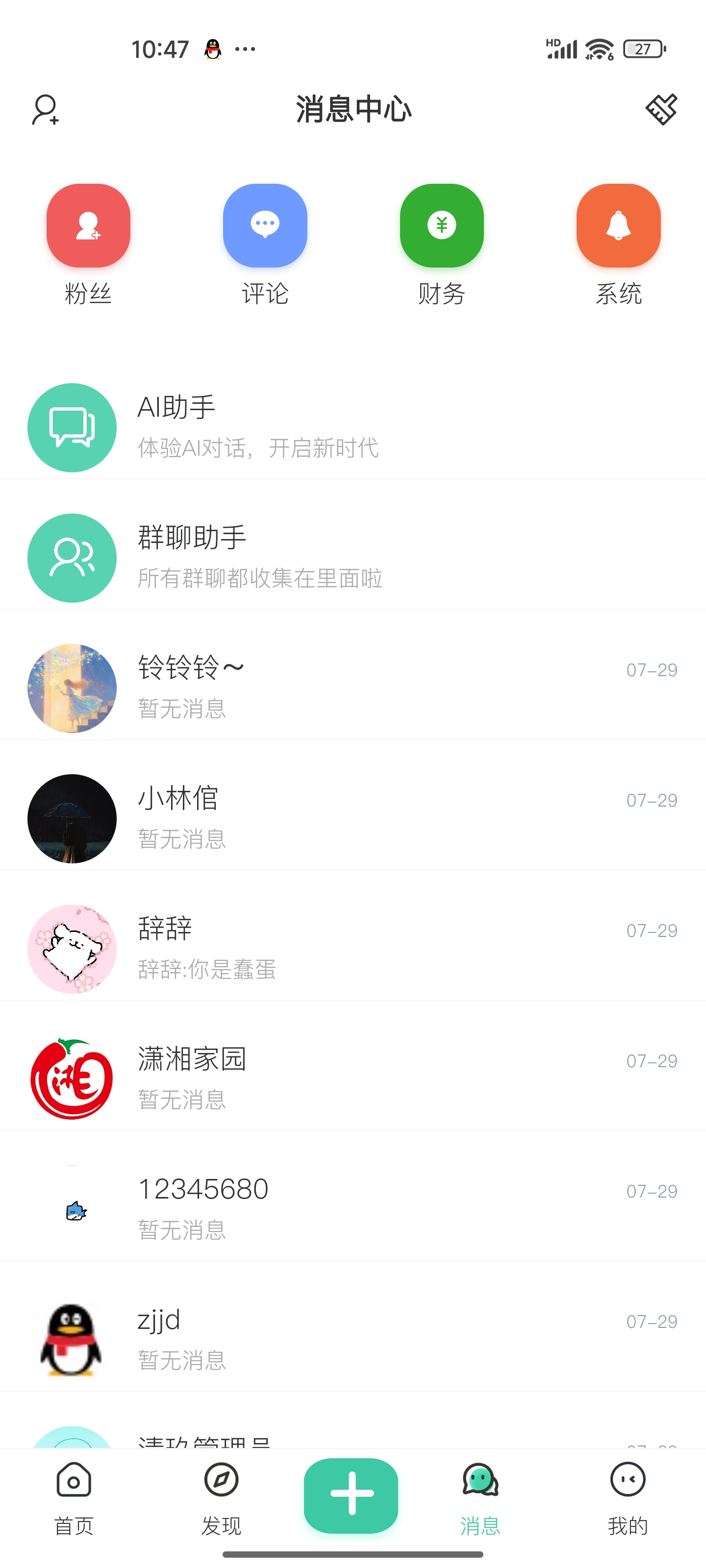Open the chat with 铃铃铃~

click(x=244, y=686)
